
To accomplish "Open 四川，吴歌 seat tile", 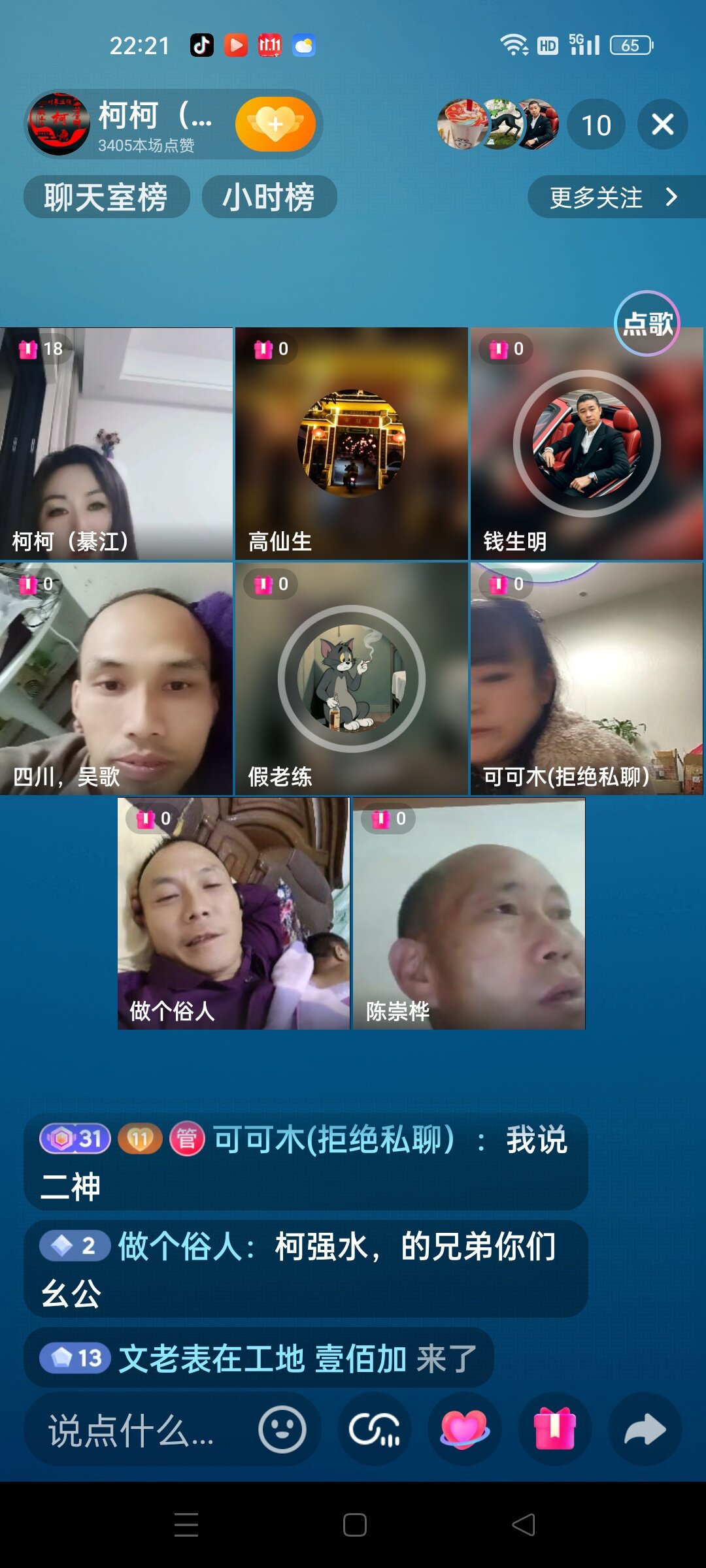I will point(116,679).
